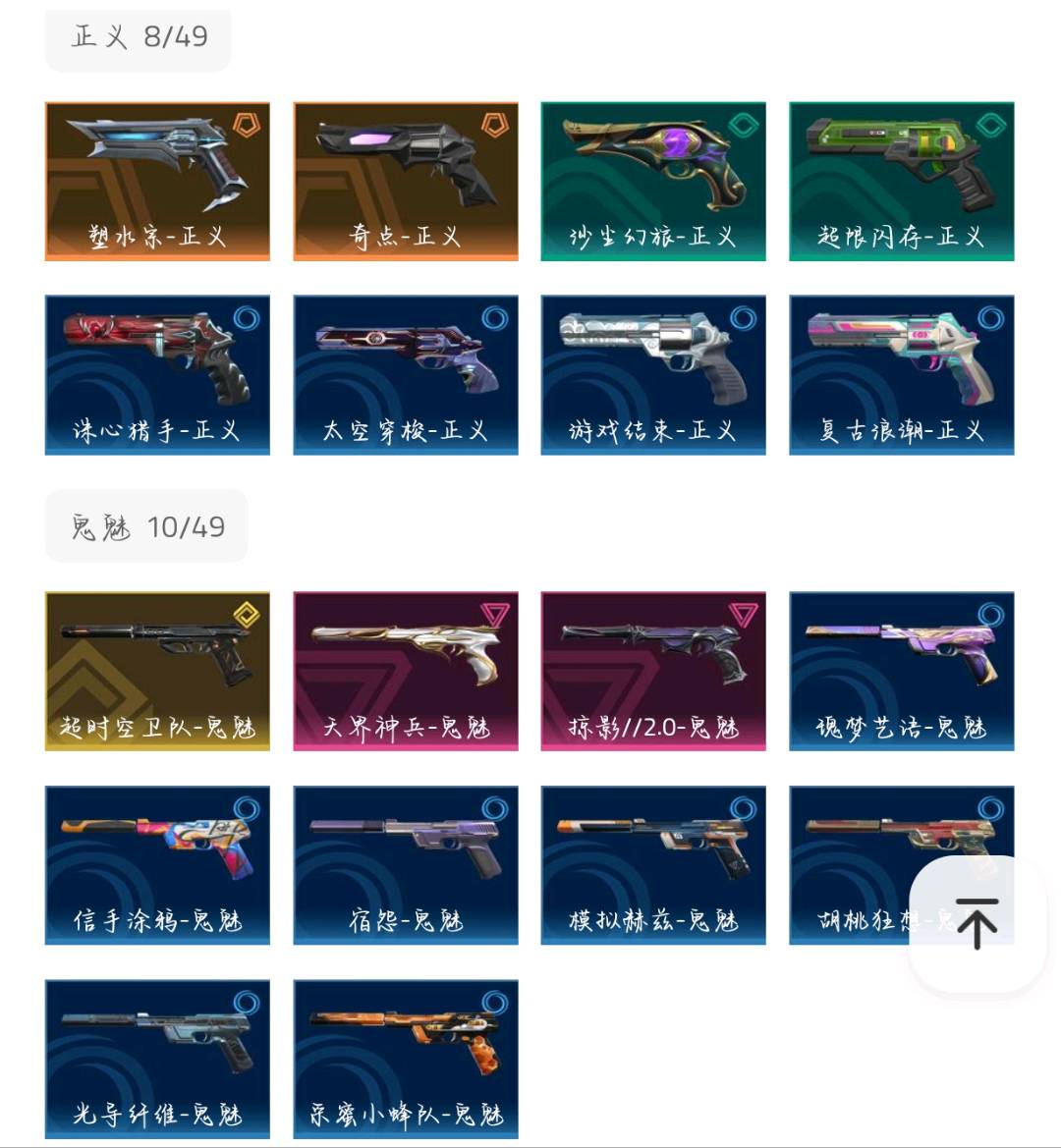View the 游戏结束-正义 skin details
This screenshot has width=1061, height=1148.
click(652, 374)
